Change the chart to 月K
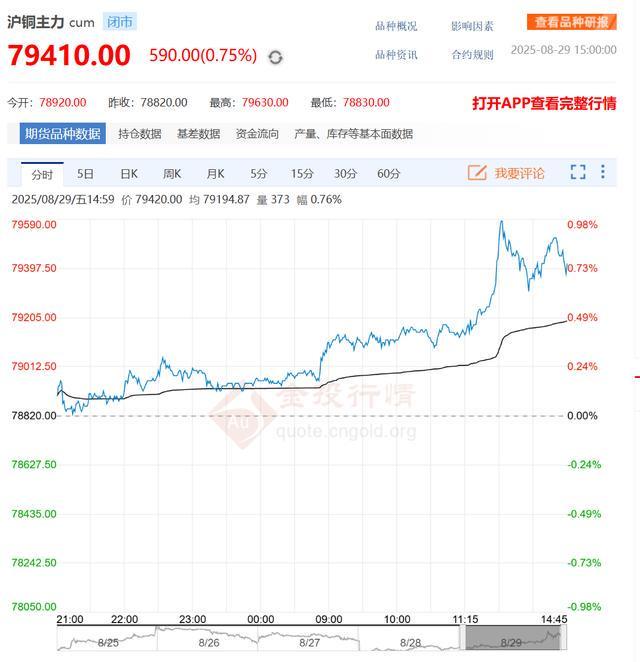Viewport: 640px width, 662px height. 215,174
